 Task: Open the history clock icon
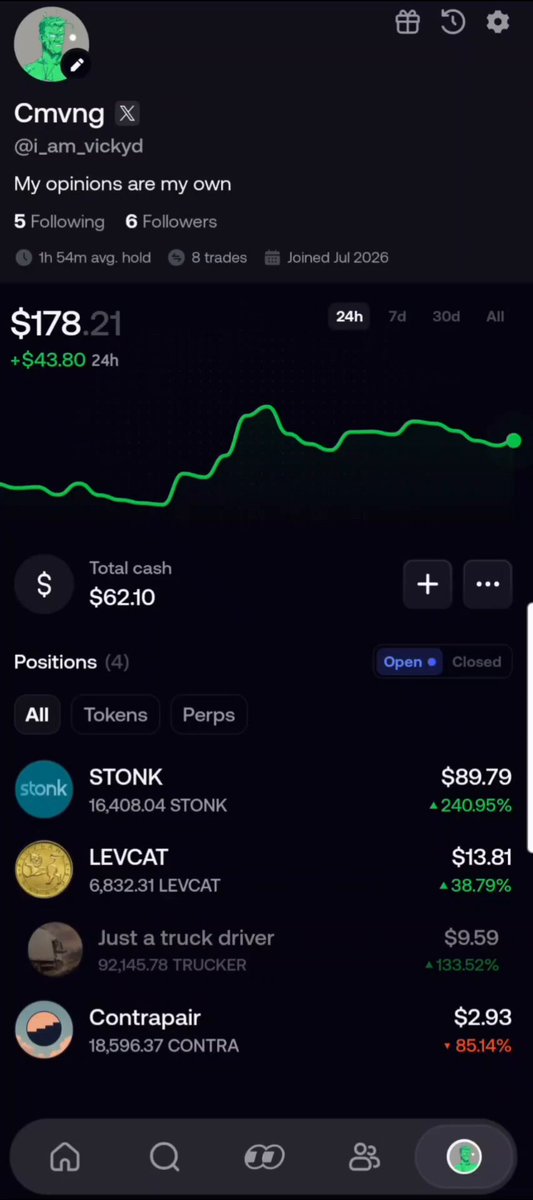(453, 22)
